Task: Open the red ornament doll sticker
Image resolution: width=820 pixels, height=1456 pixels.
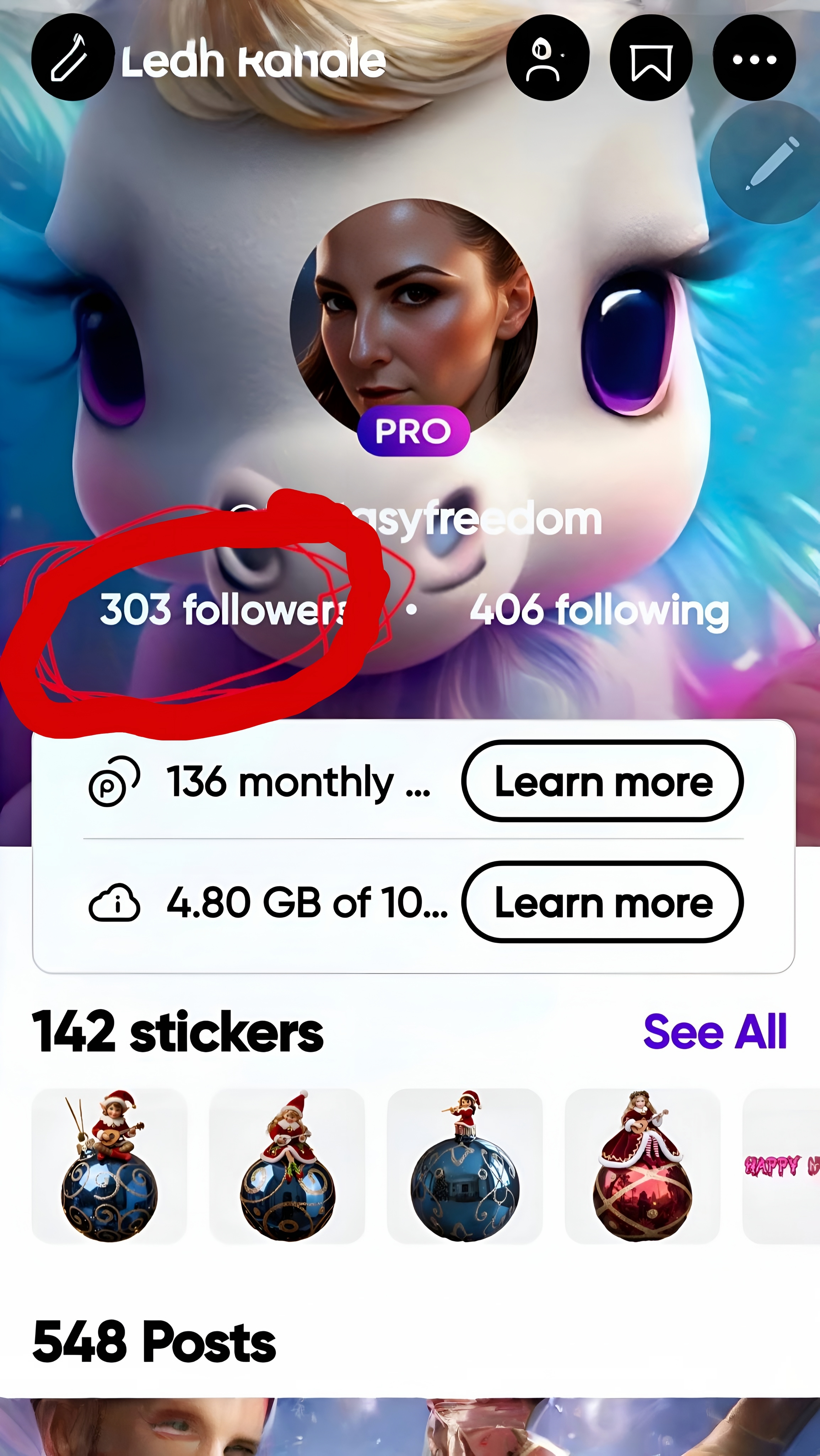Action: coord(642,1166)
